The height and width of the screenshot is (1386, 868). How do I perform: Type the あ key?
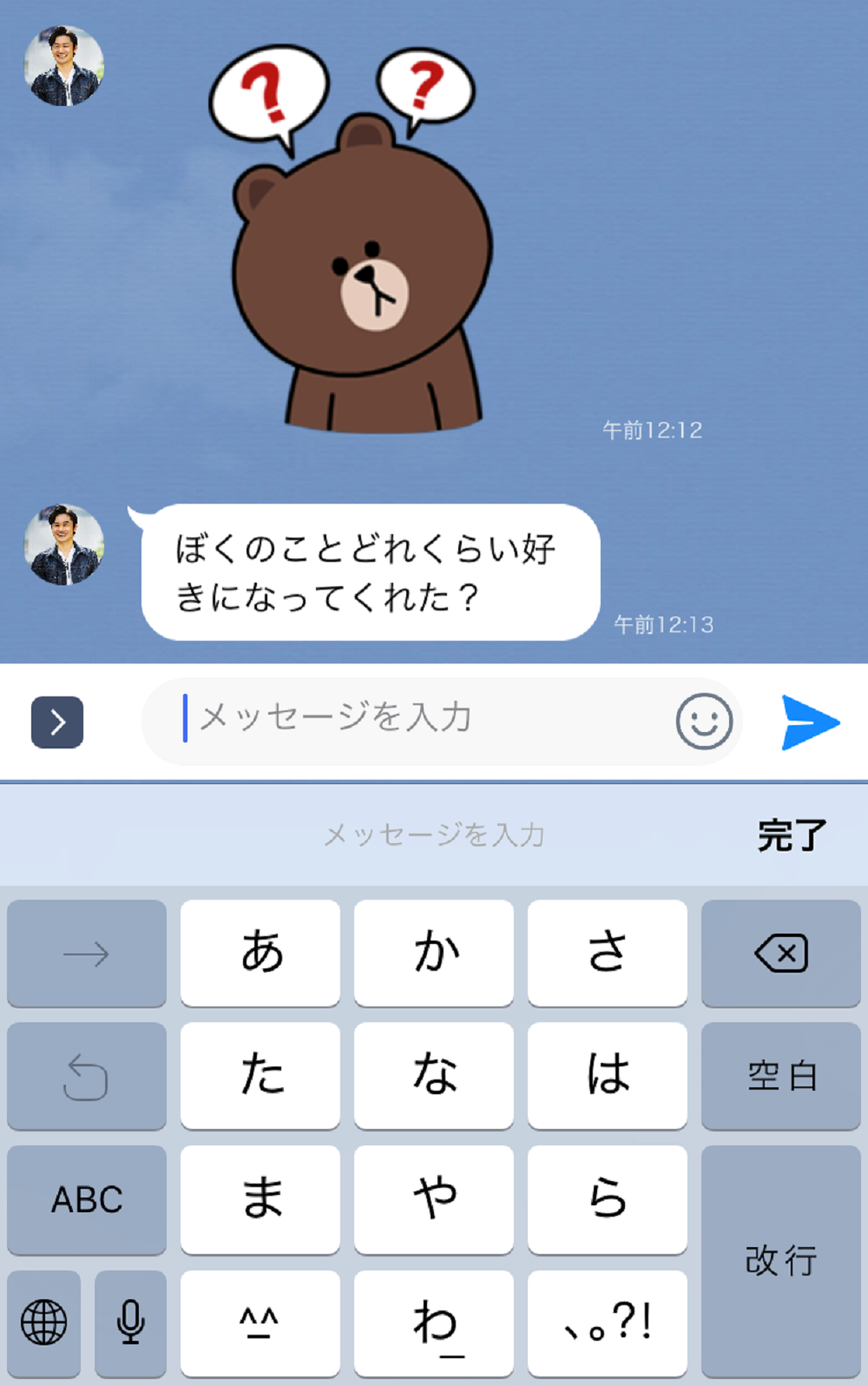[x=260, y=953]
